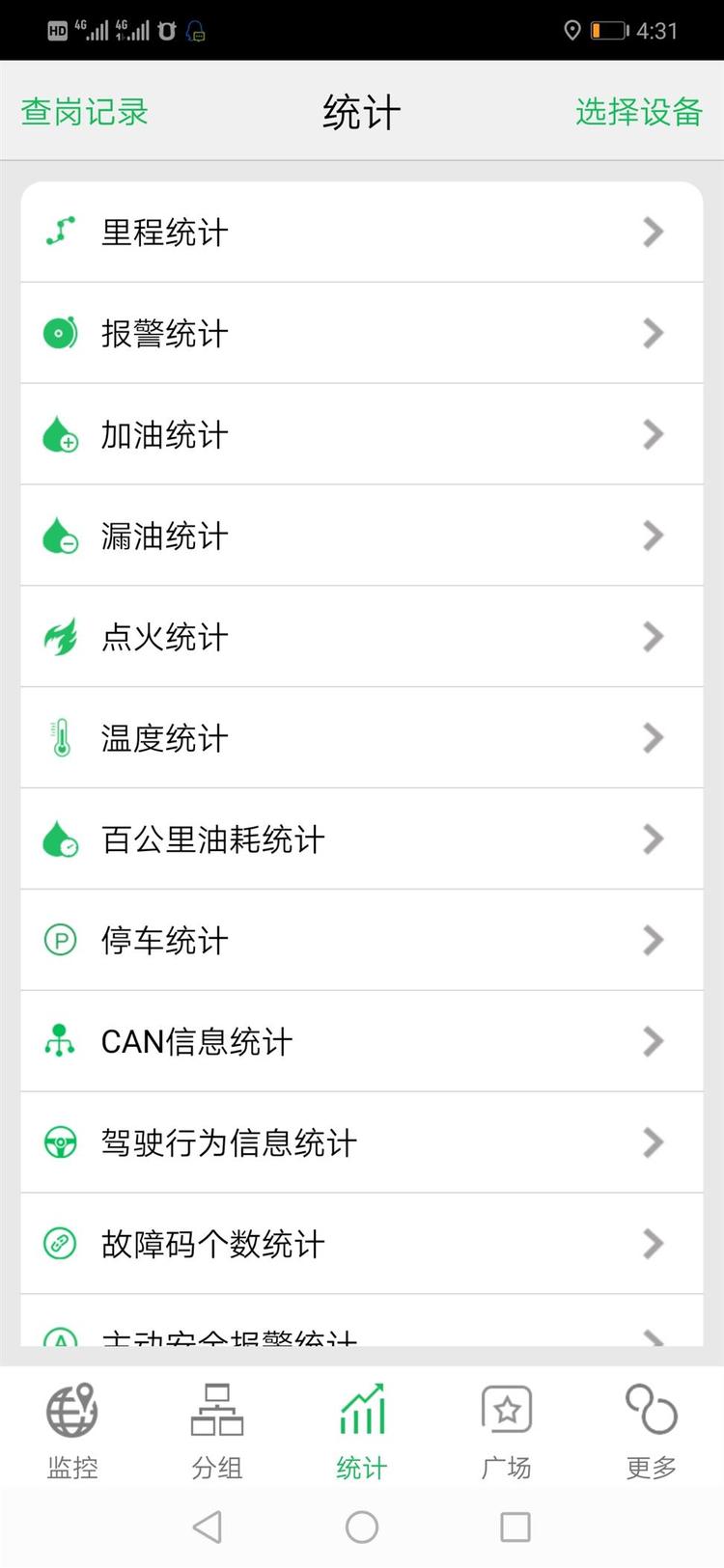Go to the 广场 tab

(507, 1430)
